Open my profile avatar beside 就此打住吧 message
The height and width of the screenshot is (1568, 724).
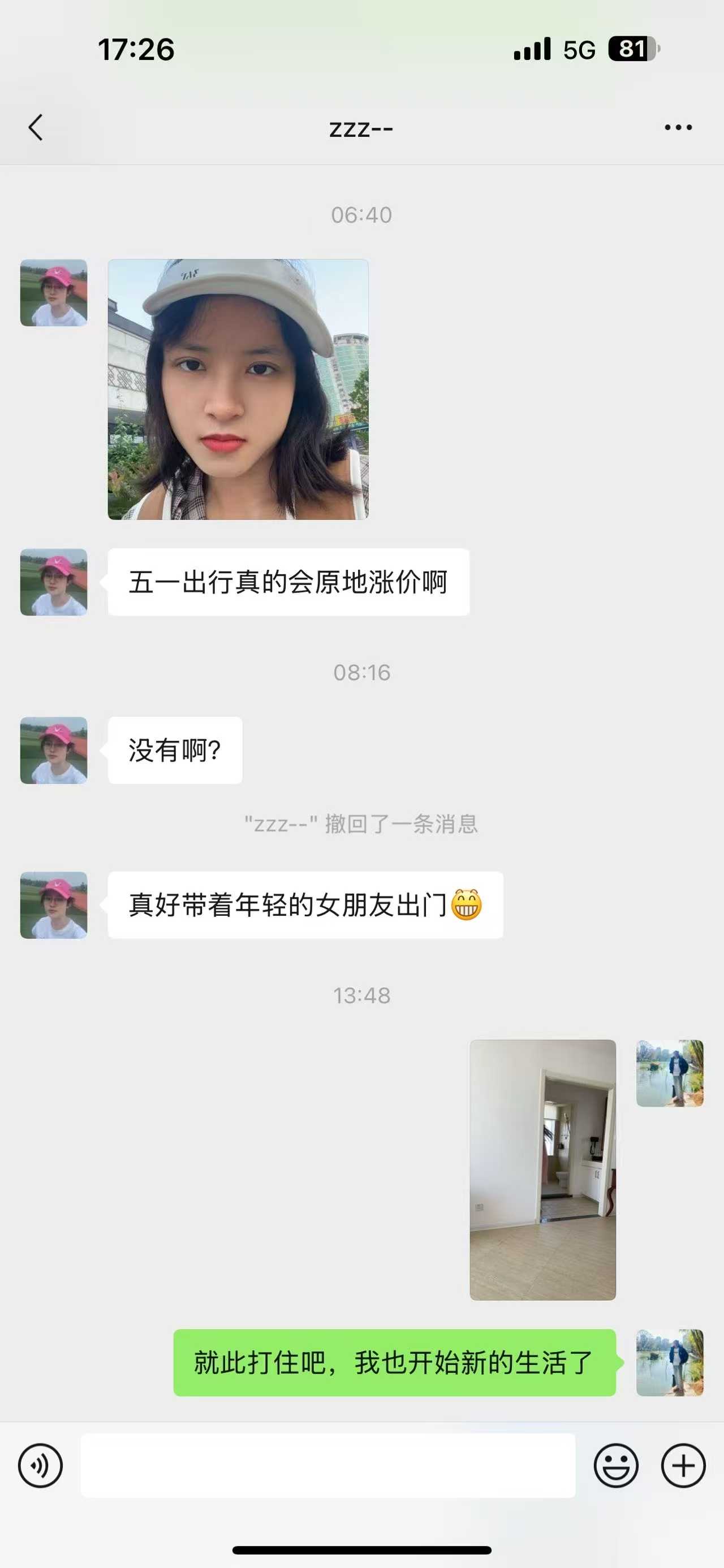[670, 1362]
